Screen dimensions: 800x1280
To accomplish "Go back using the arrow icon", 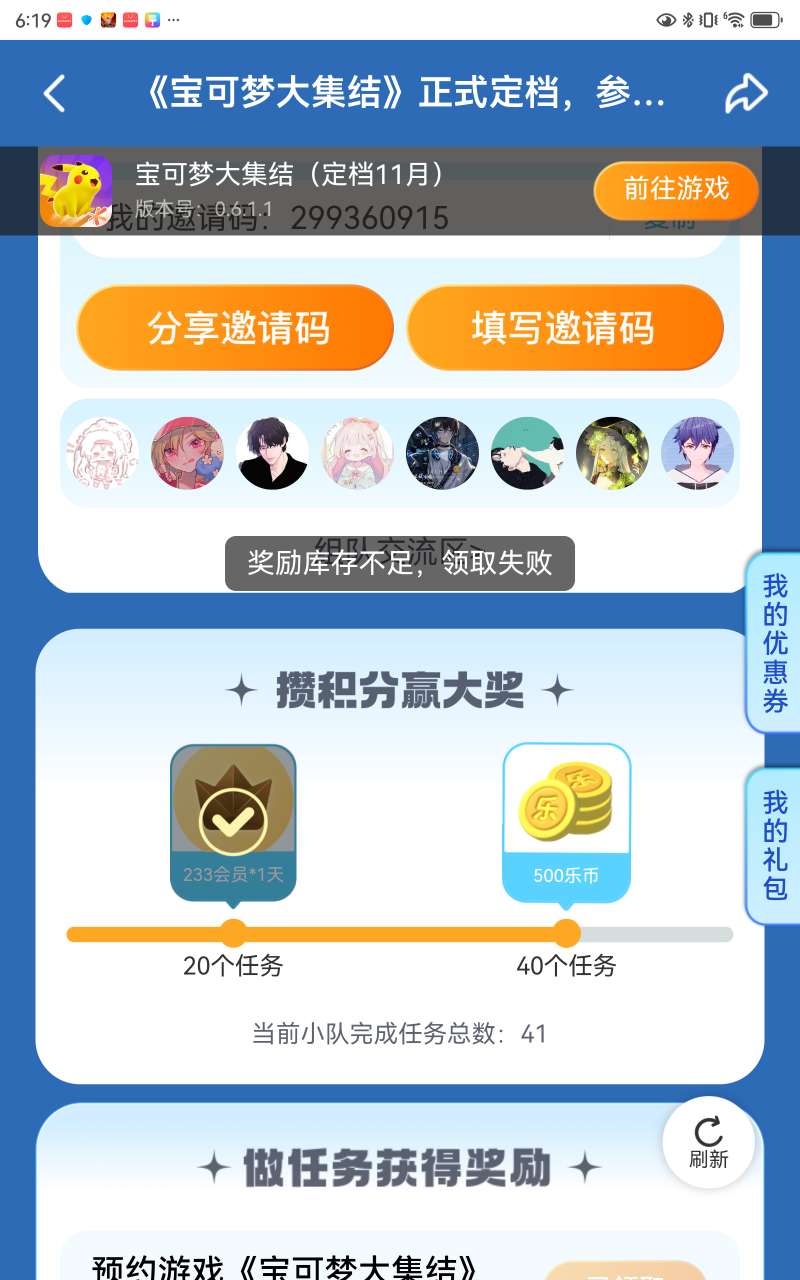I will [54, 94].
